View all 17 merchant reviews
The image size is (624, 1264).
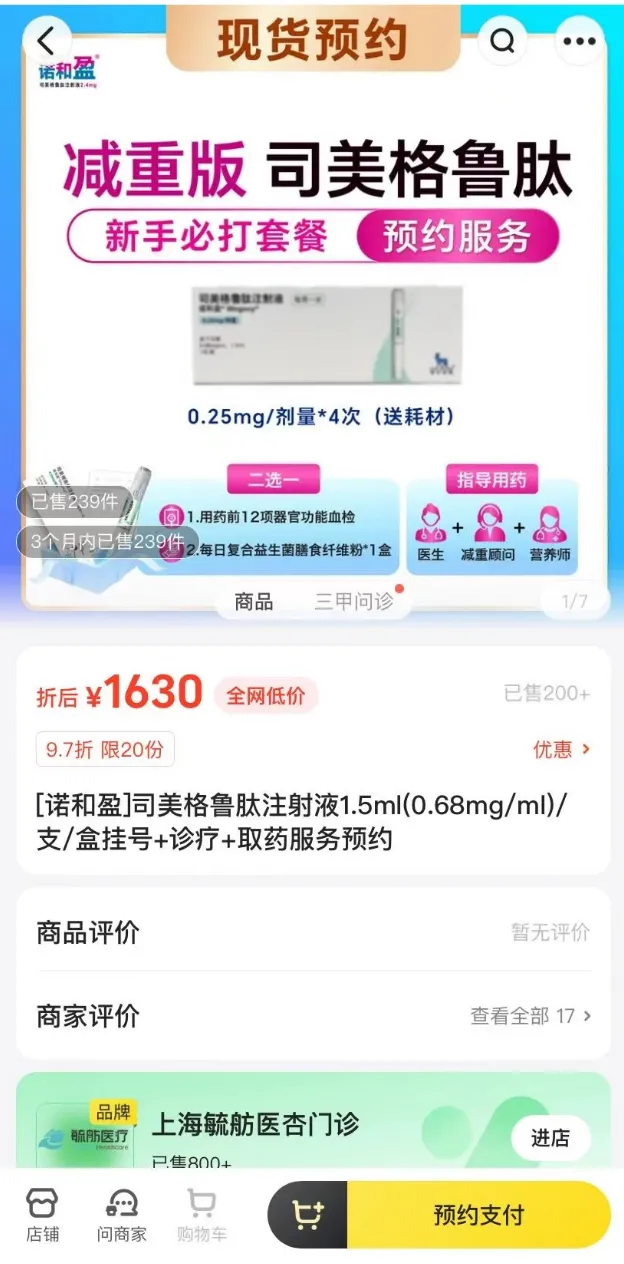pos(530,1016)
